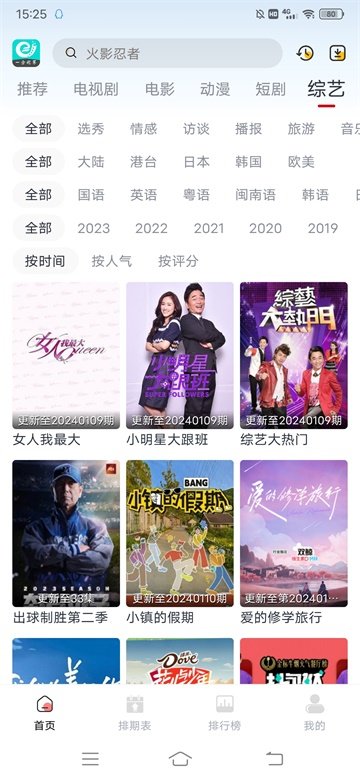This screenshot has height=780, width=360.
Task: Open the watch history clock icon
Action: coord(305,53)
